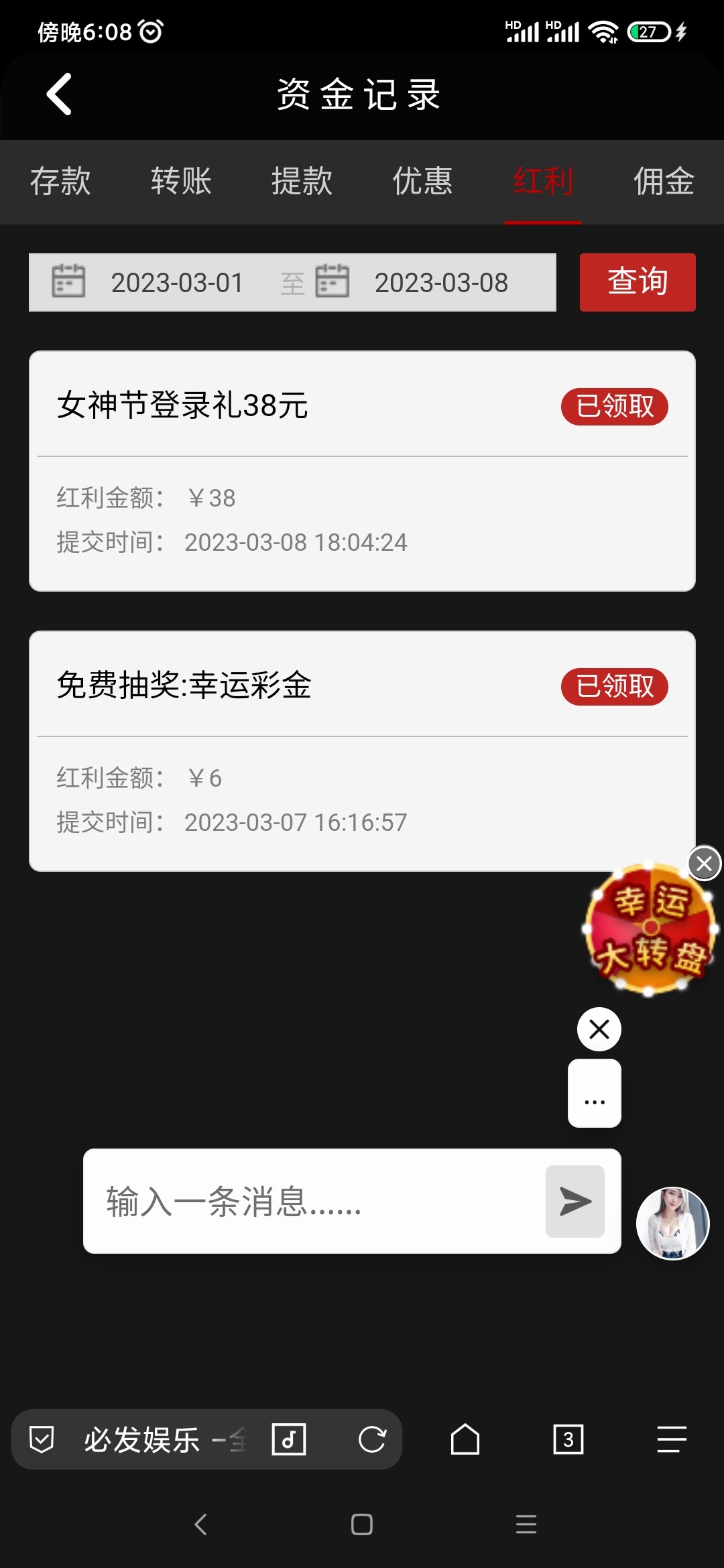Open the chat three-dots options
The height and width of the screenshot is (1568, 724).
tap(595, 1094)
